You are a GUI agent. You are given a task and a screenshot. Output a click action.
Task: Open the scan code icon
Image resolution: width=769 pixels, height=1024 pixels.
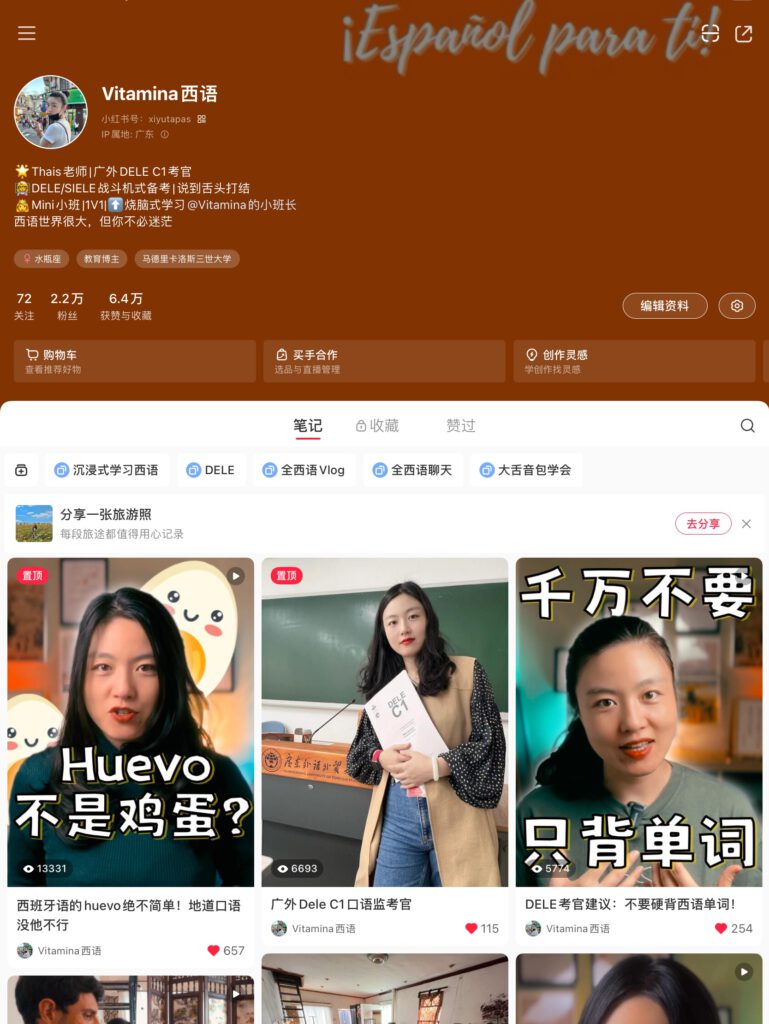tap(710, 33)
